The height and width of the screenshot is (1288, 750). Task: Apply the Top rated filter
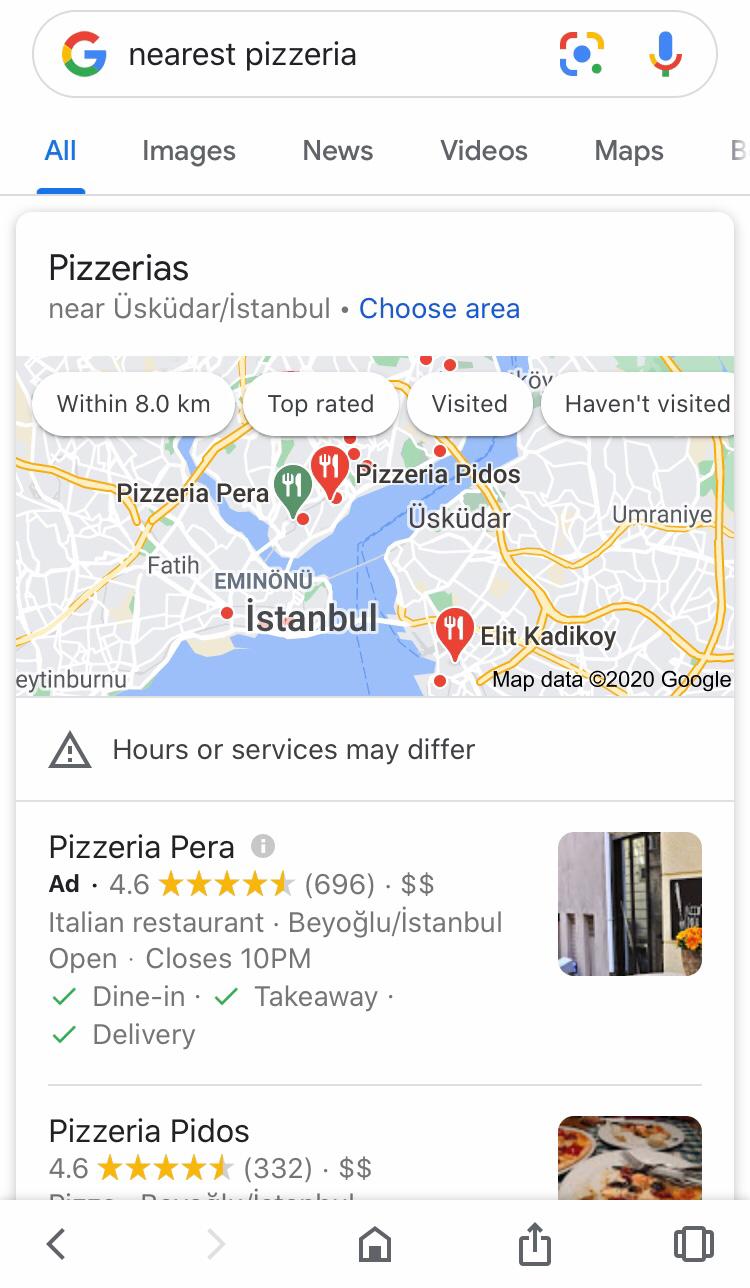tap(321, 404)
